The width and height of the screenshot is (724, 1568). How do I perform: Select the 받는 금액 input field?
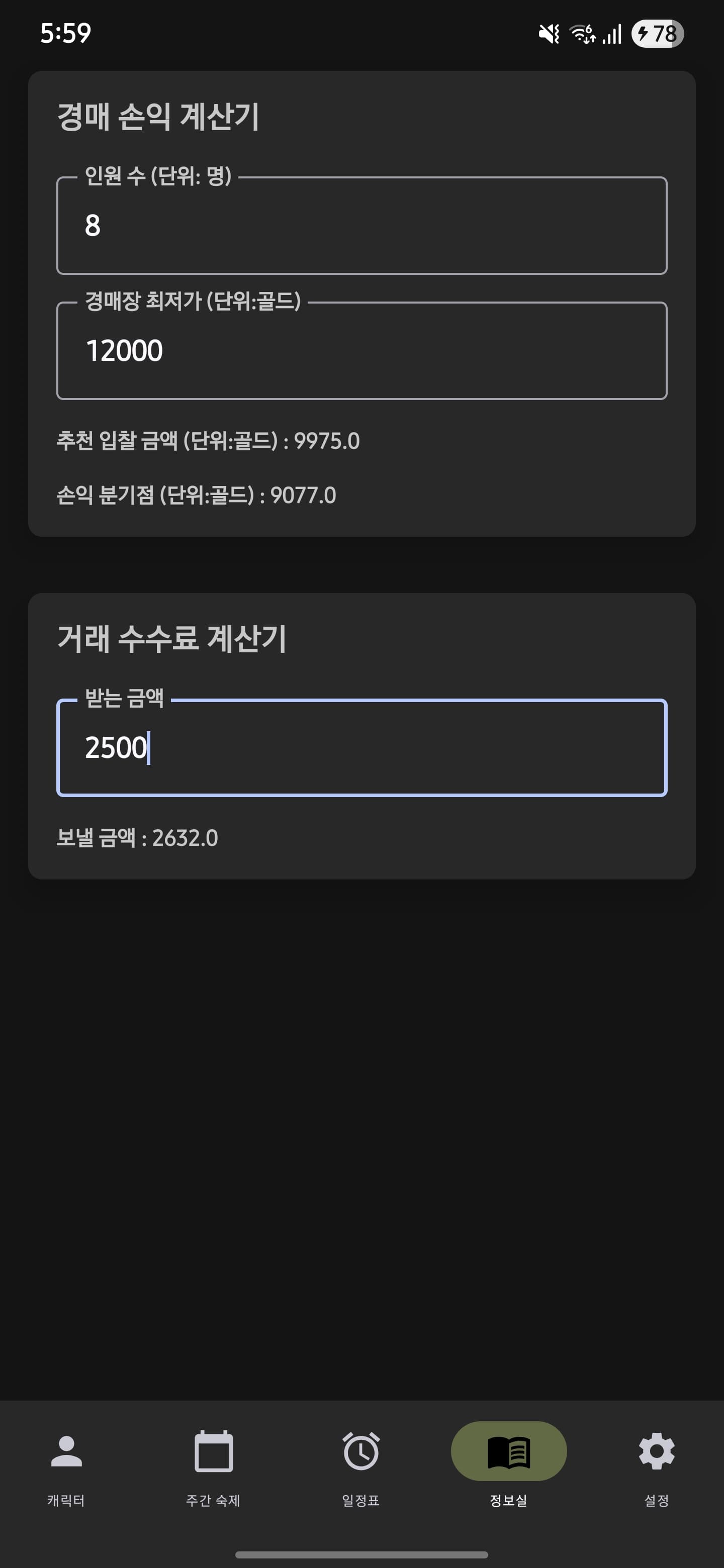click(x=361, y=752)
